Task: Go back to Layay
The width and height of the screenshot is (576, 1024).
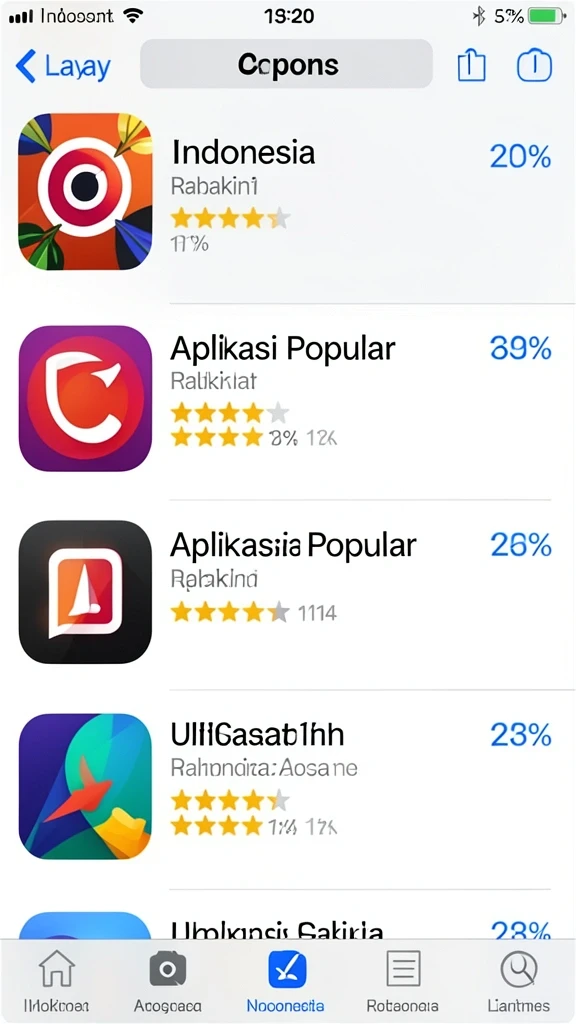Action: [63, 66]
